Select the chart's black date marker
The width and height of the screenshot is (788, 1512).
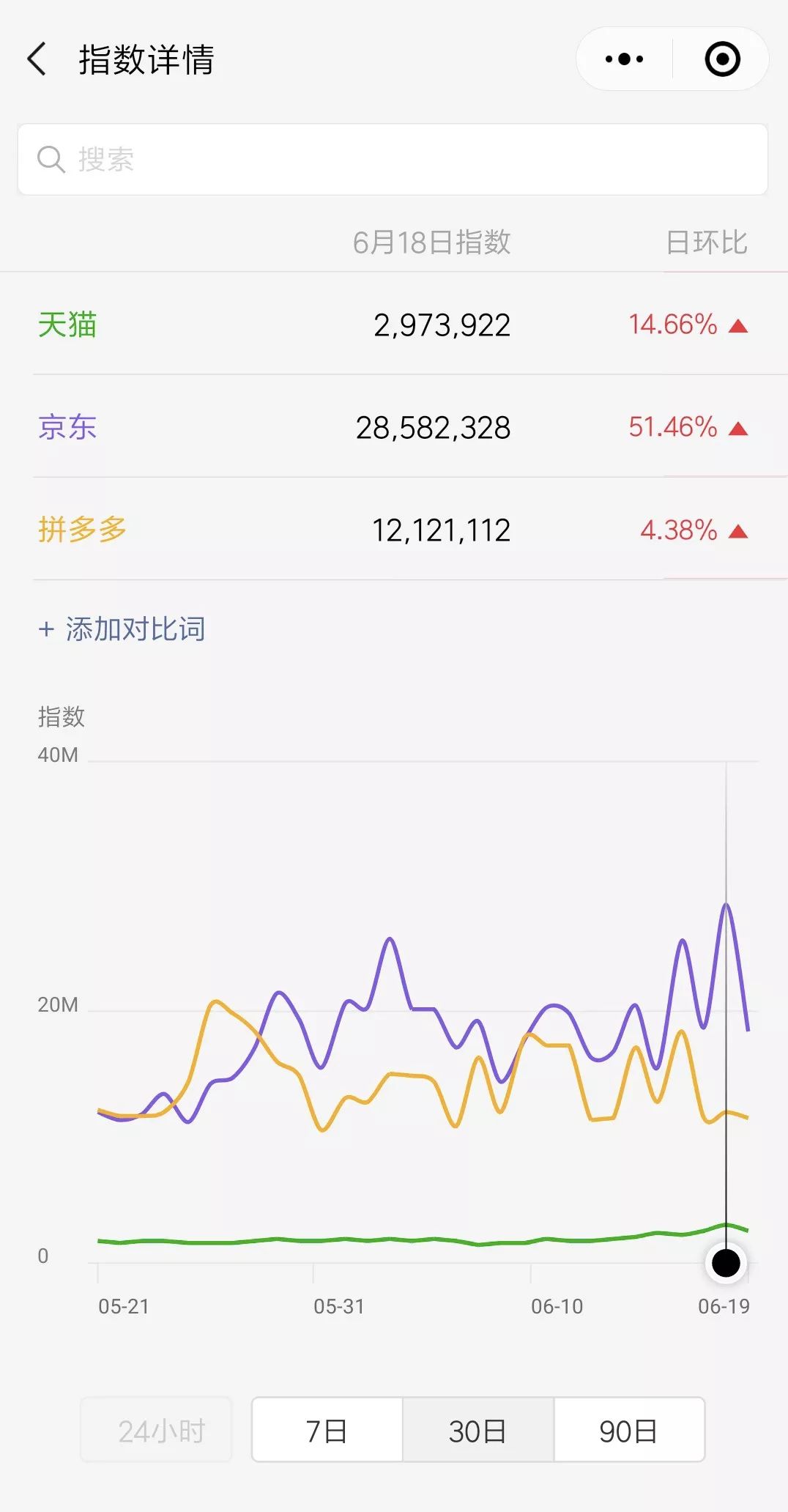point(726,1263)
